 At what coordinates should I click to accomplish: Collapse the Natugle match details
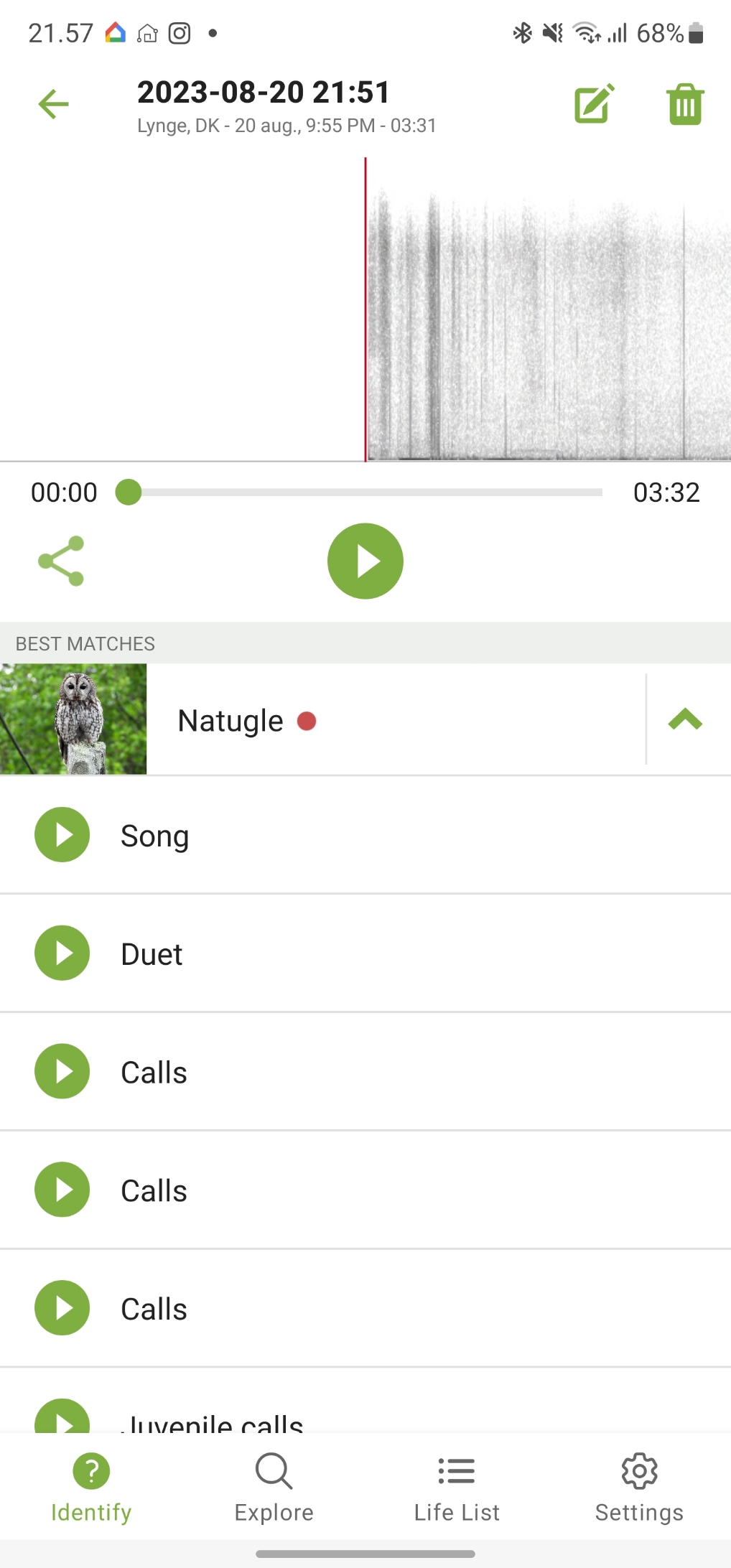pyautogui.click(x=685, y=719)
